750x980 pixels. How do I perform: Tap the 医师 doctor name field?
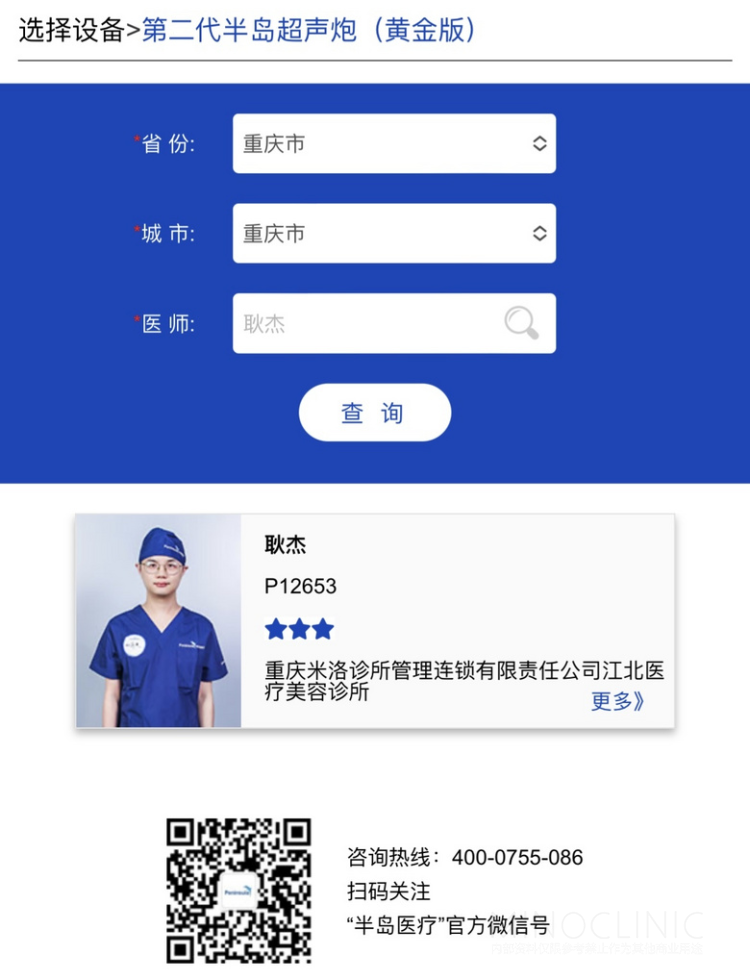click(365, 323)
